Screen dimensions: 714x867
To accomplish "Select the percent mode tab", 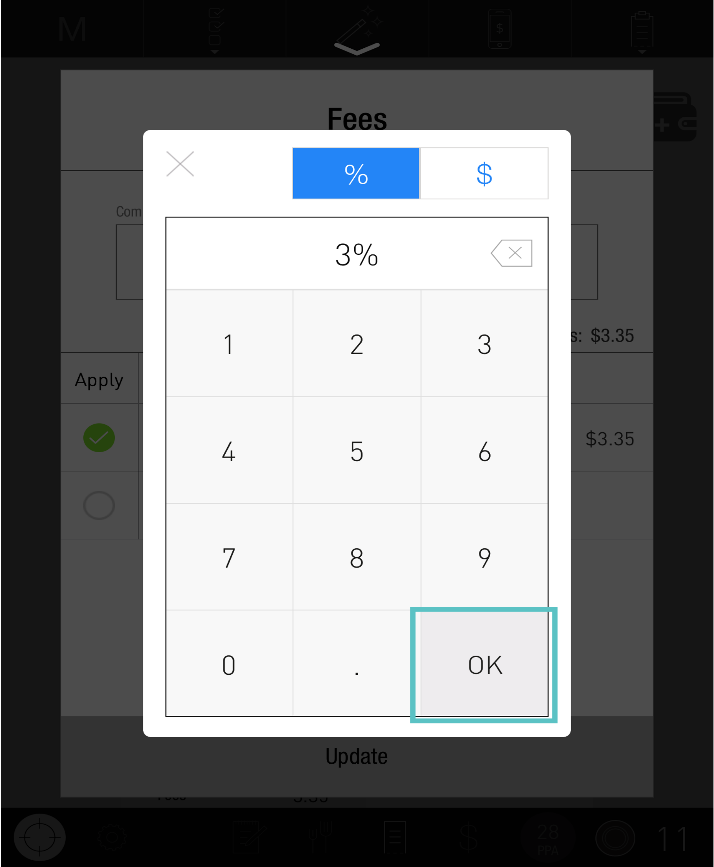I will pyautogui.click(x=356, y=174).
